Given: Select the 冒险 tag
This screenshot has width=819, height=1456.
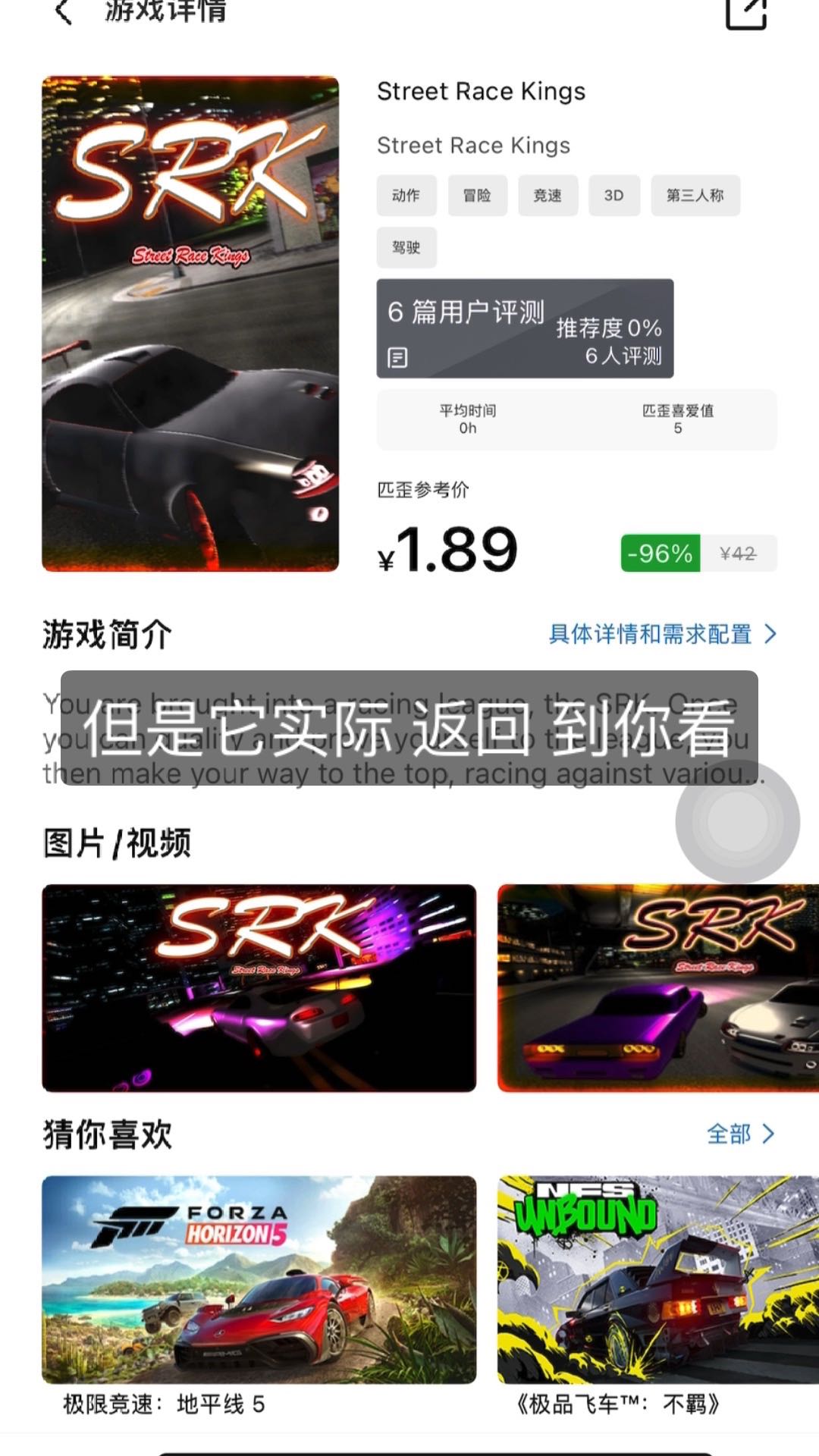Looking at the screenshot, I should 477,196.
